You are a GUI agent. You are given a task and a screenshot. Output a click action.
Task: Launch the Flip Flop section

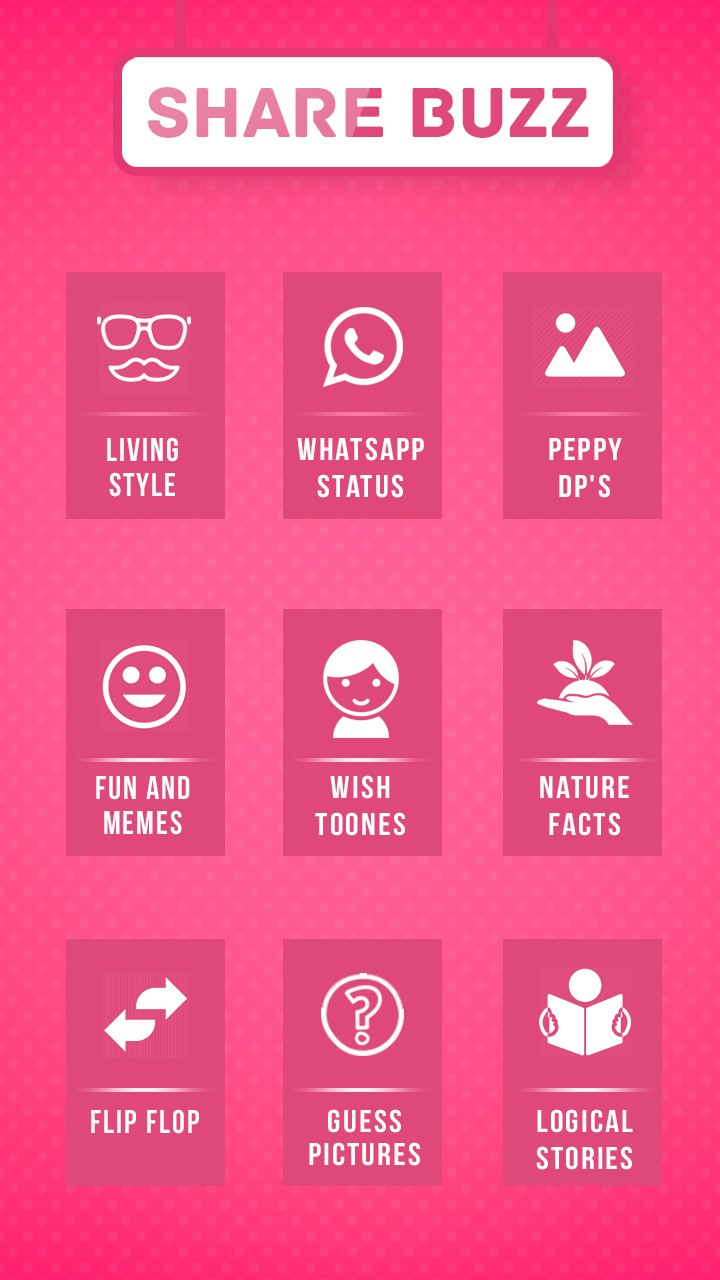pyautogui.click(x=145, y=1062)
